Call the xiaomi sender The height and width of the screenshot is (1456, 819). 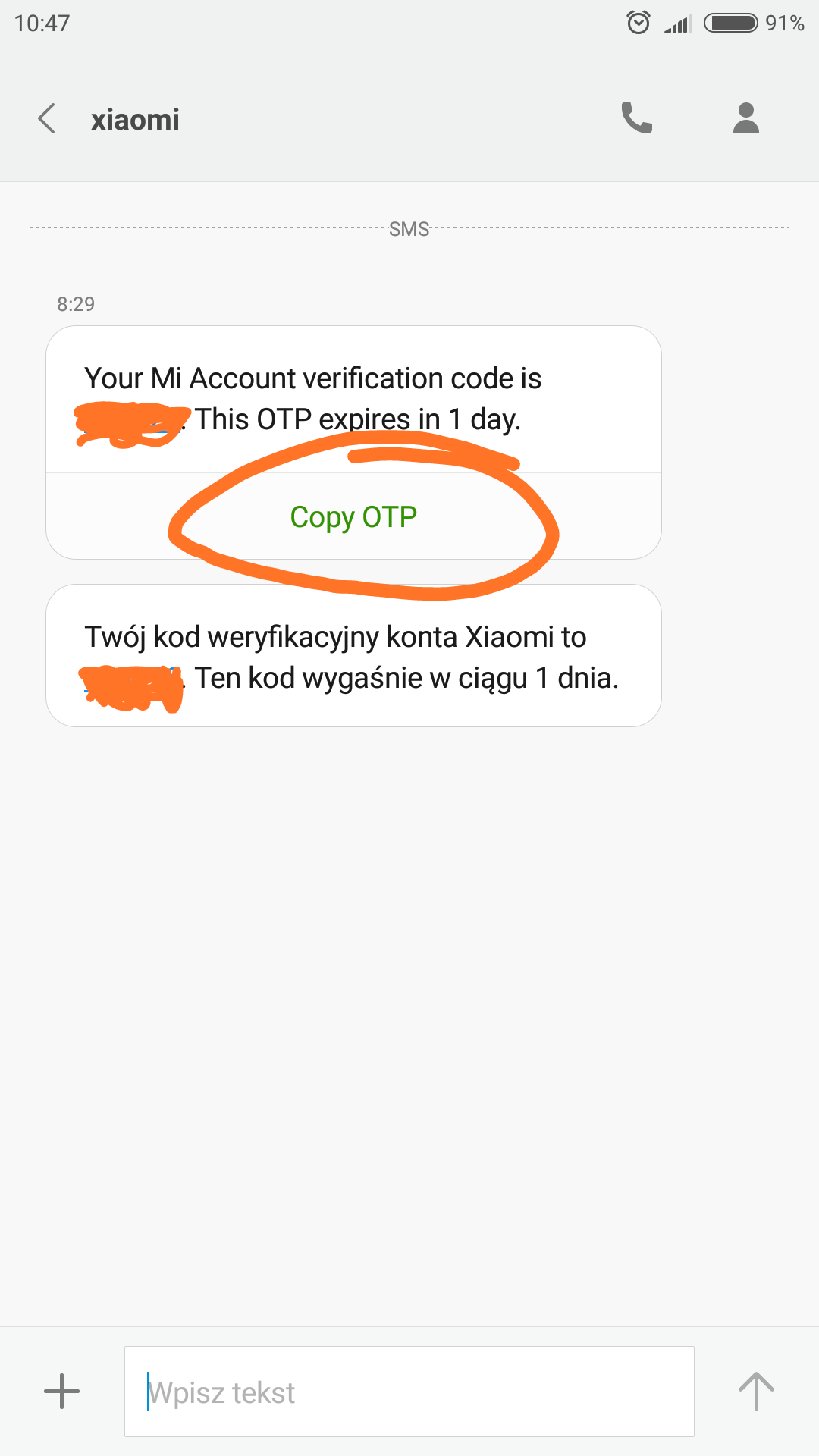point(636,118)
